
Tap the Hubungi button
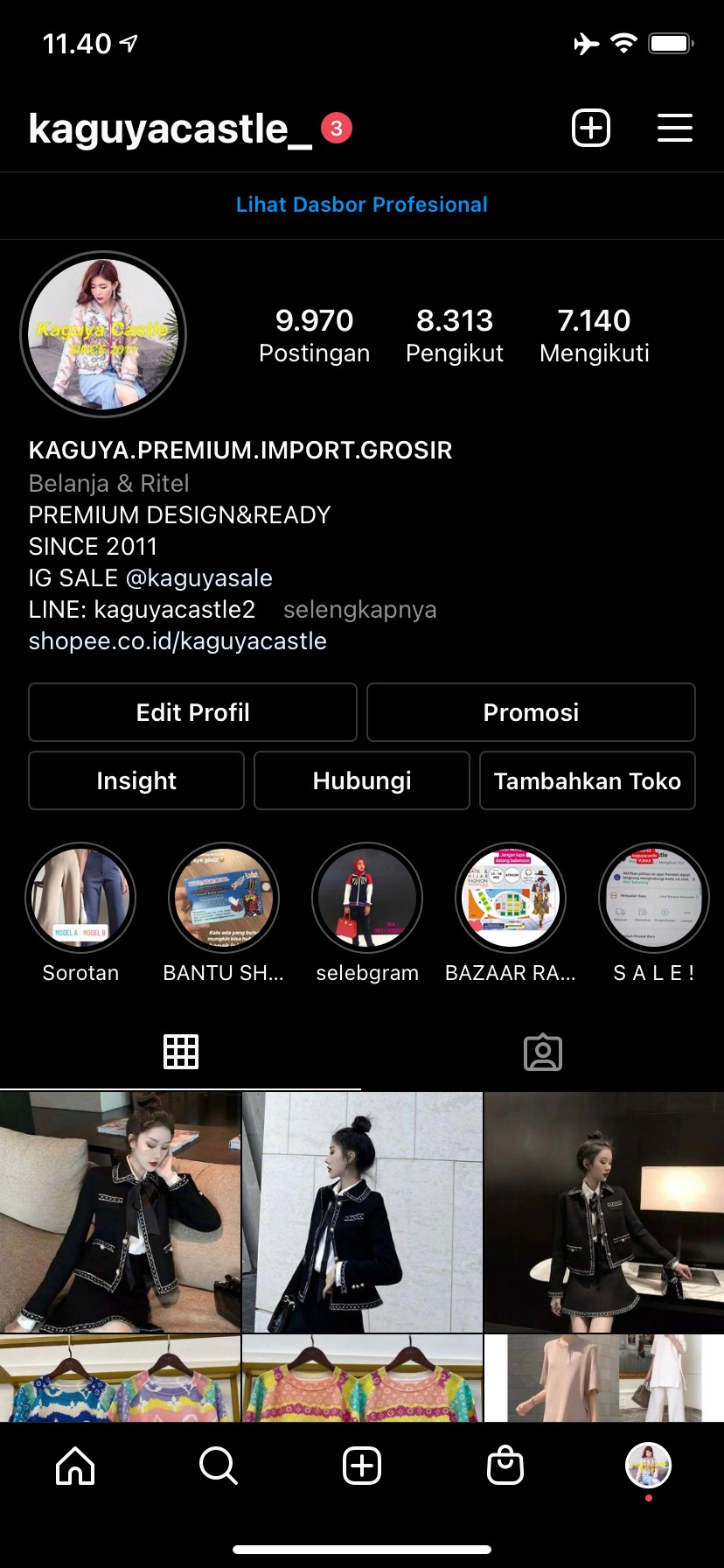(x=362, y=780)
